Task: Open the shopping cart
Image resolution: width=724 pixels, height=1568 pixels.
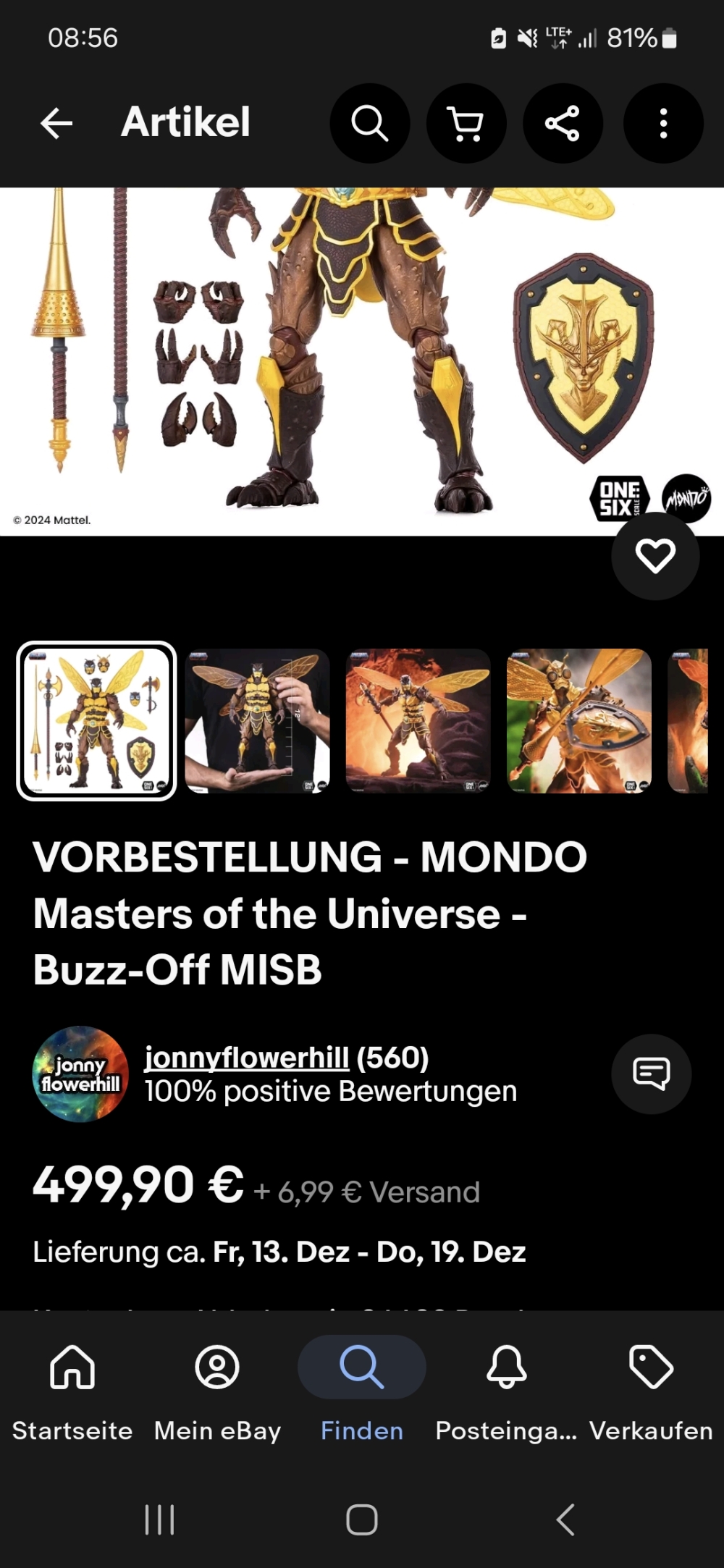Action: 466,123
